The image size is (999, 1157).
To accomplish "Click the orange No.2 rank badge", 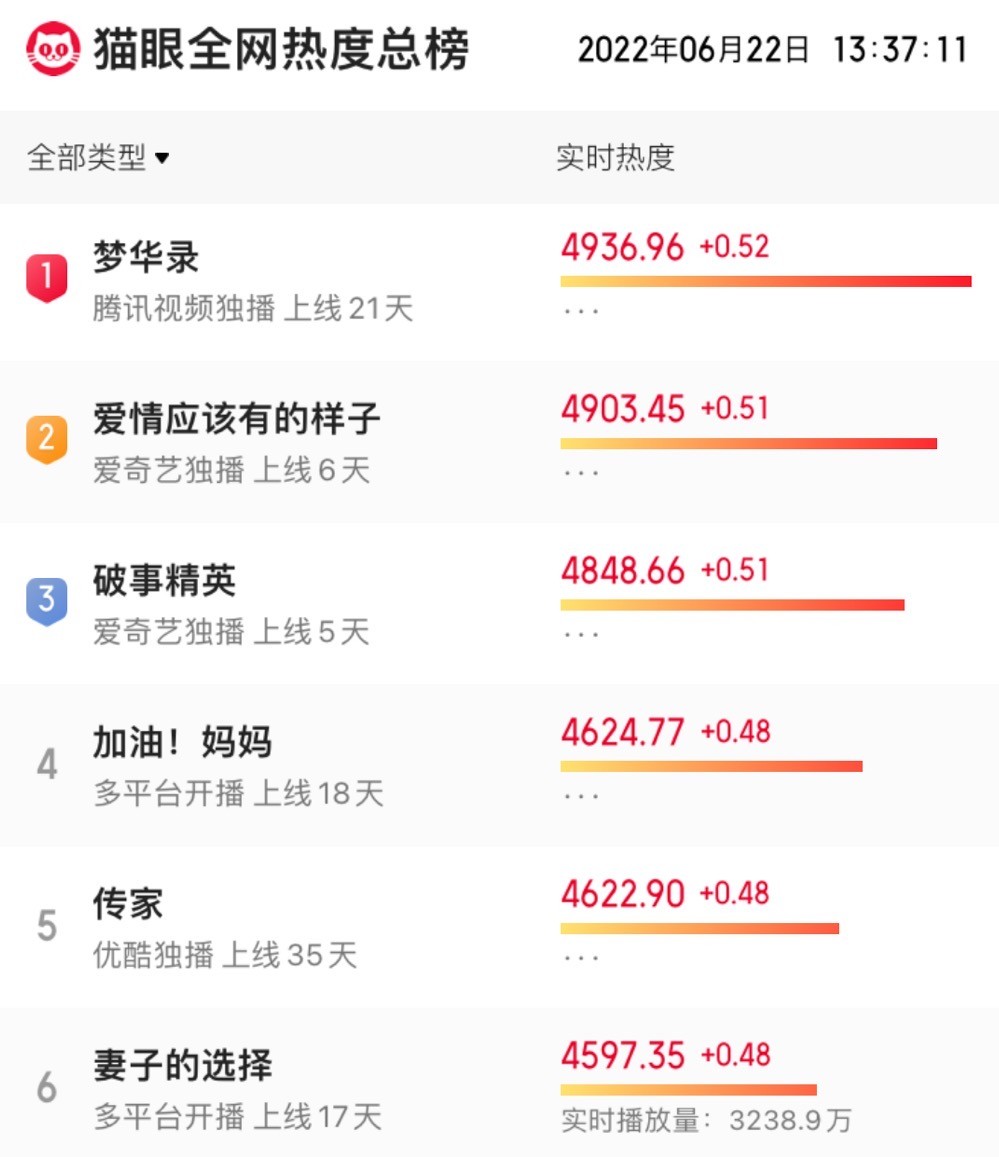I will click(x=47, y=440).
